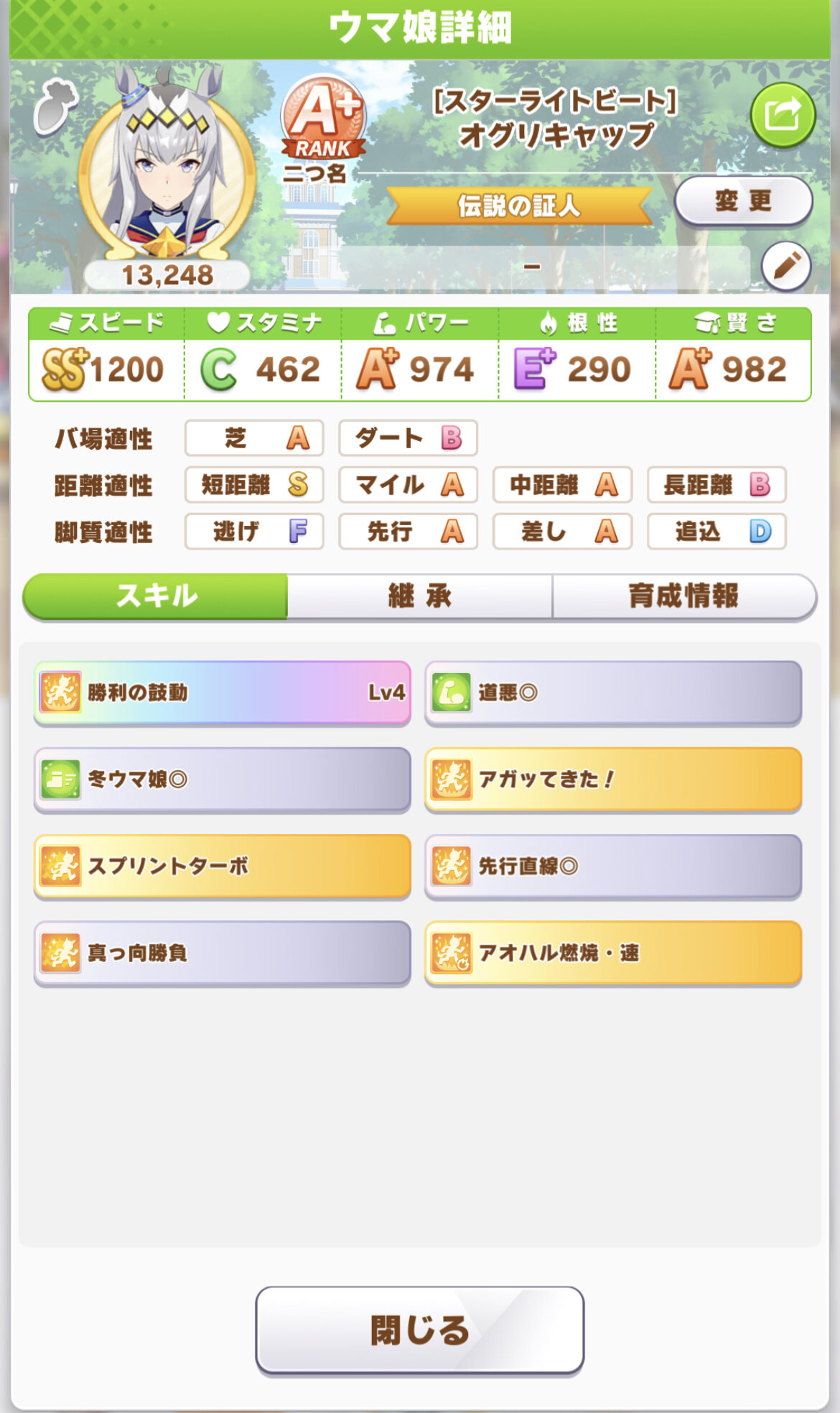View the 真っ向勝負 skill
Image resolution: width=840 pixels, height=1413 pixels.
[223, 953]
